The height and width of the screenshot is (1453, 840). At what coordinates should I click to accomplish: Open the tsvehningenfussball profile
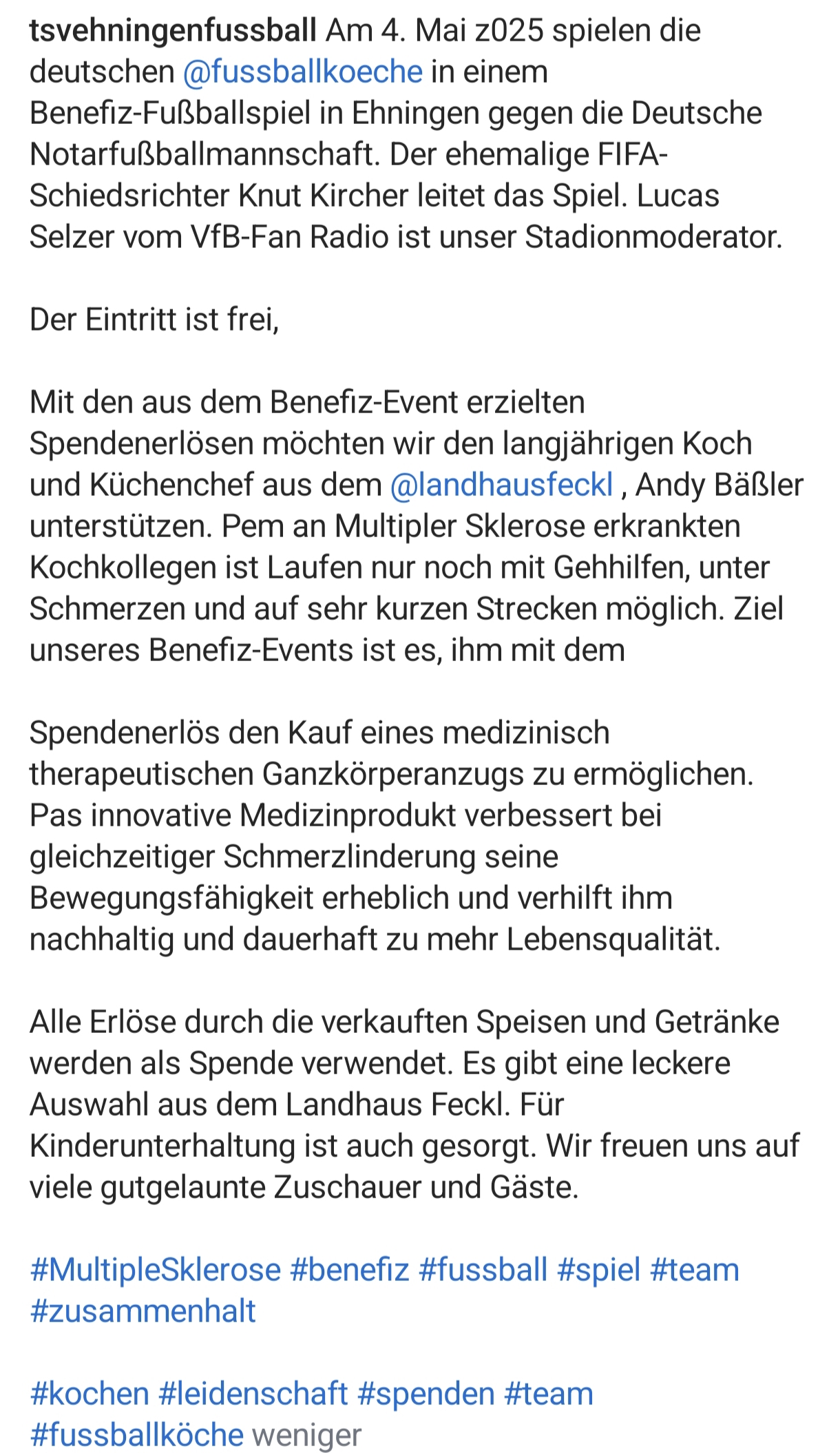click(x=173, y=32)
